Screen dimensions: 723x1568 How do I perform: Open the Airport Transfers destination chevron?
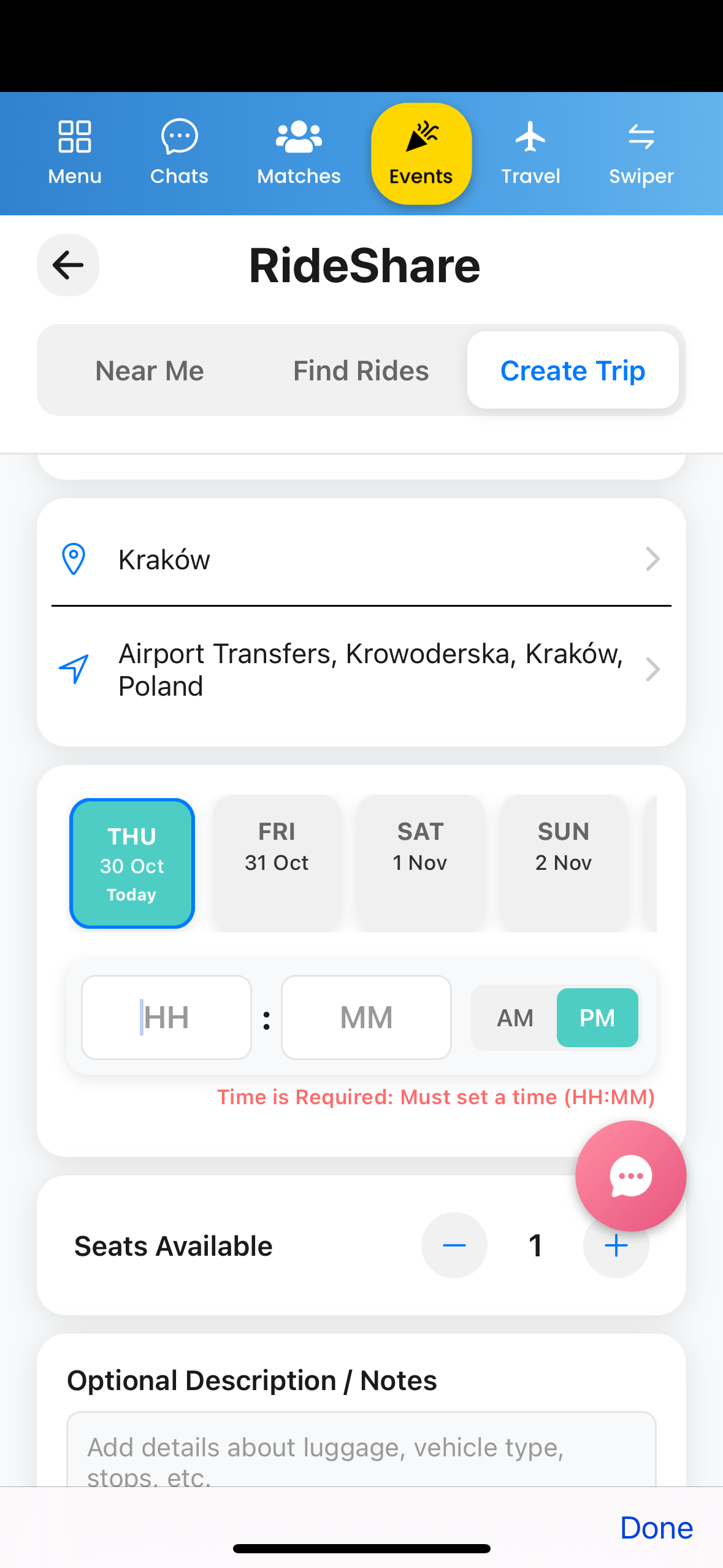click(653, 669)
